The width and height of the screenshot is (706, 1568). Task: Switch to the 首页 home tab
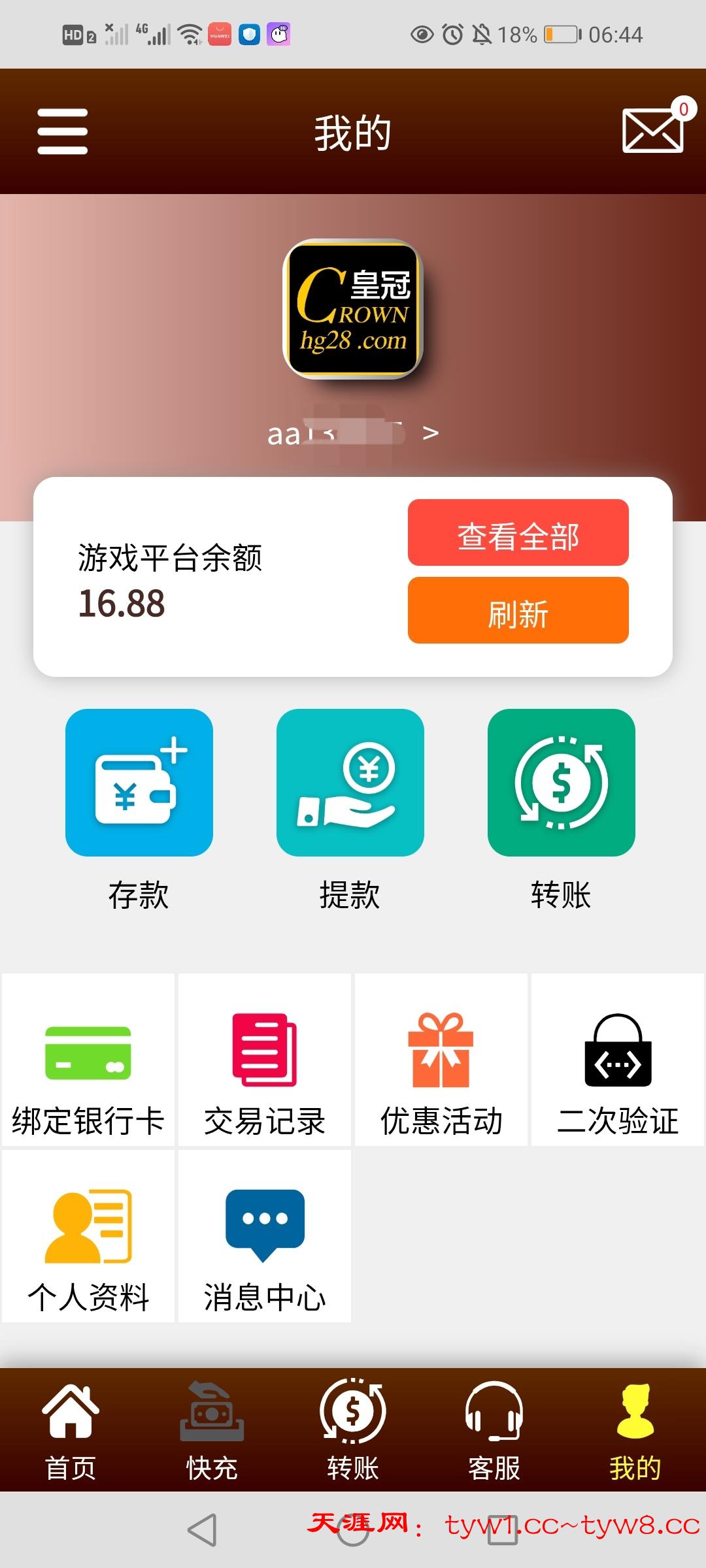pyautogui.click(x=71, y=1431)
